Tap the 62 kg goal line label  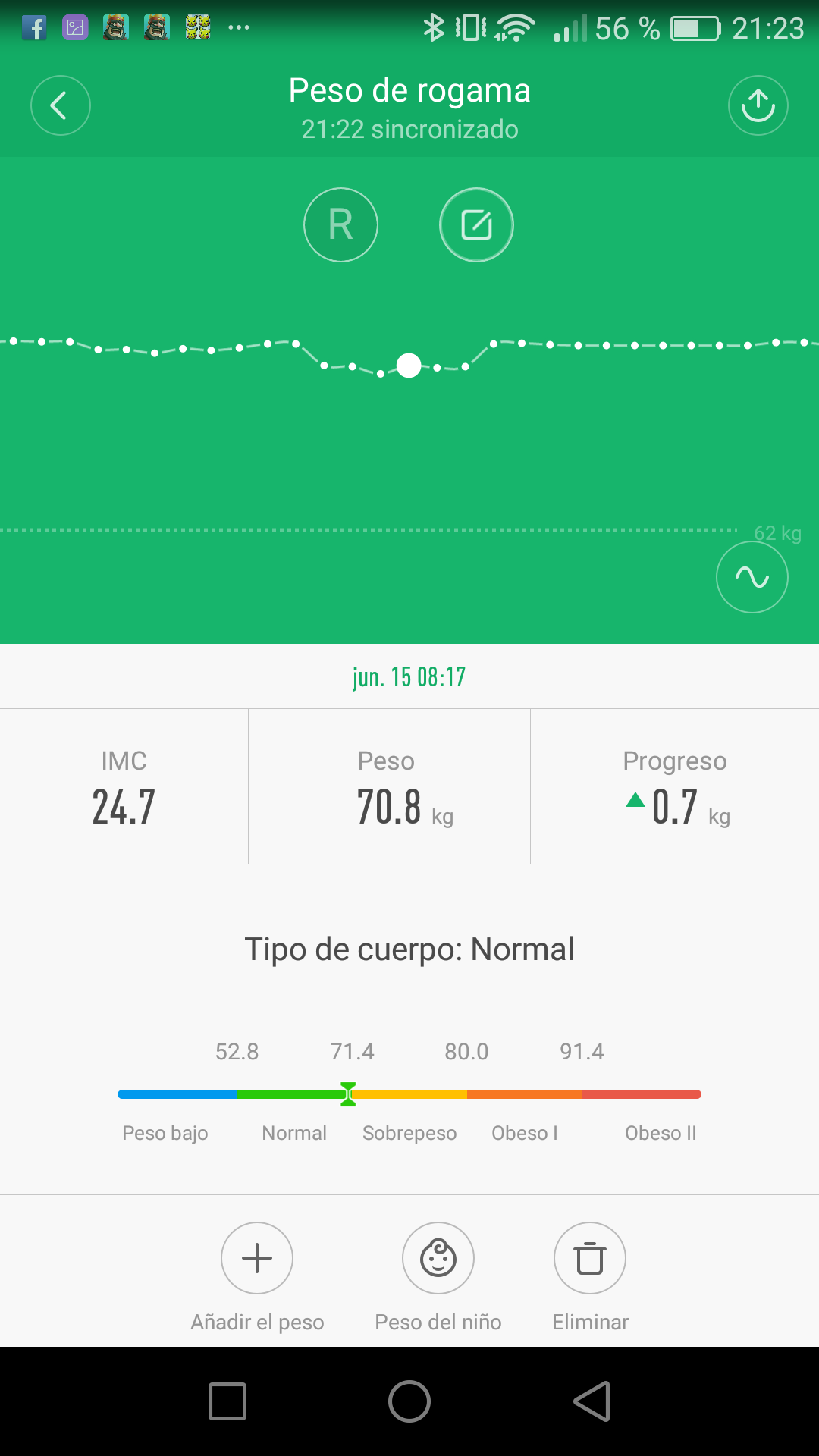[x=777, y=534]
